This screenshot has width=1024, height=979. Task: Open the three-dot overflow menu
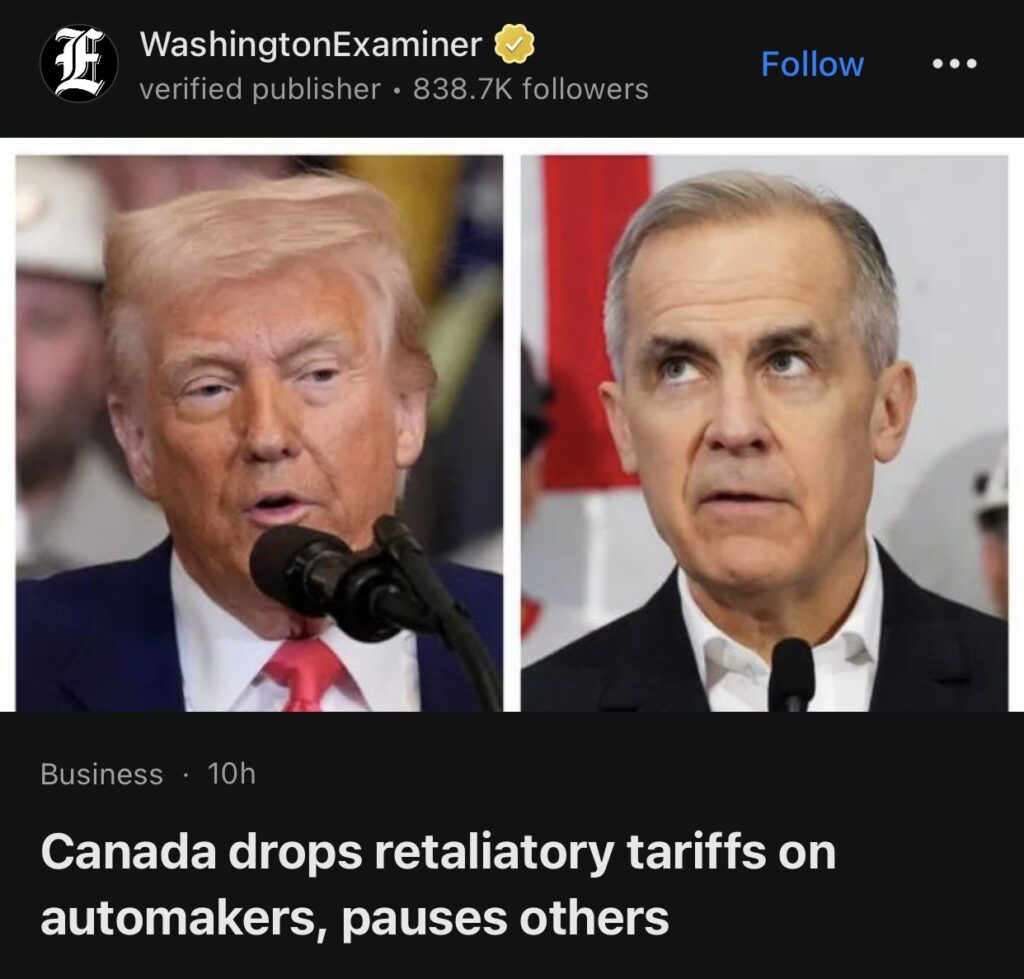coord(954,64)
